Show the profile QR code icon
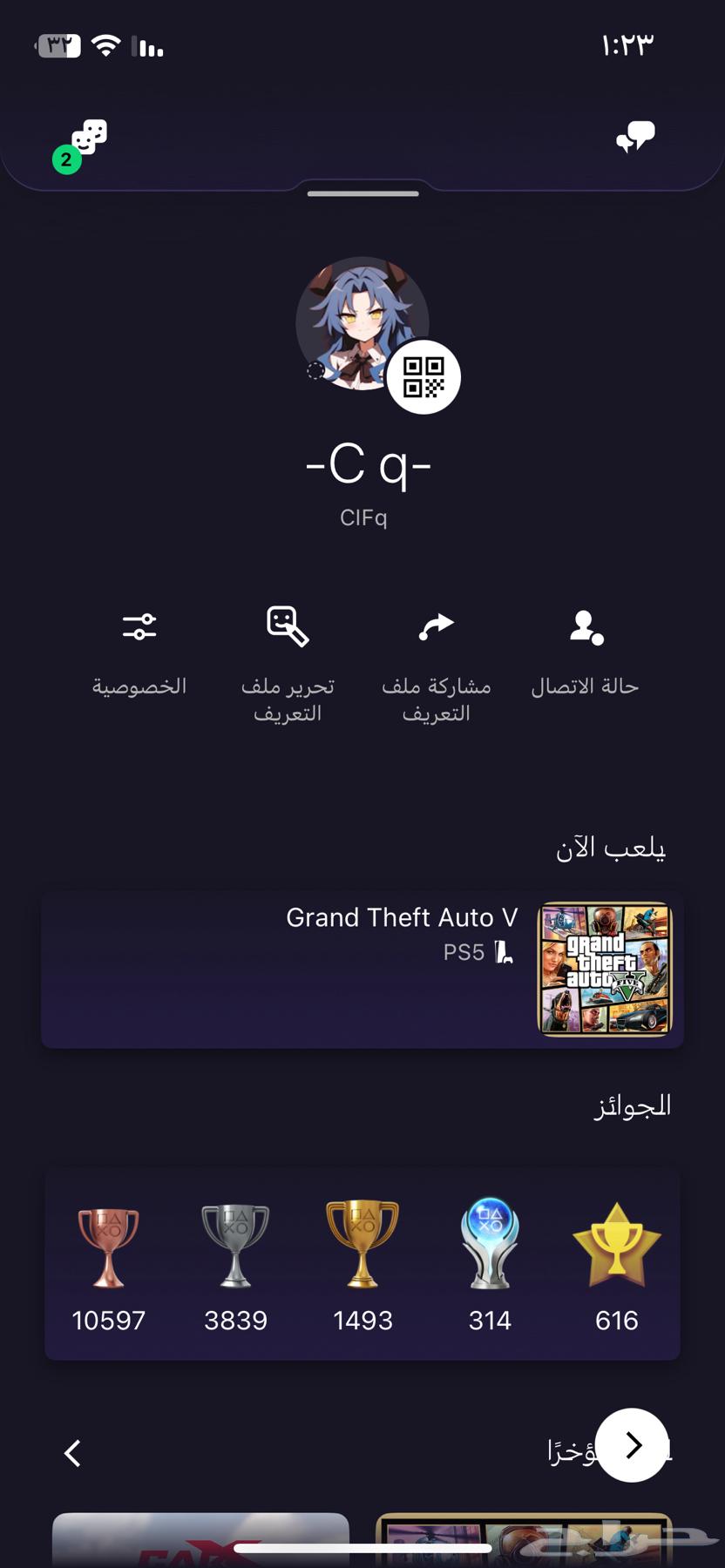The image size is (725, 1568). pos(424,375)
